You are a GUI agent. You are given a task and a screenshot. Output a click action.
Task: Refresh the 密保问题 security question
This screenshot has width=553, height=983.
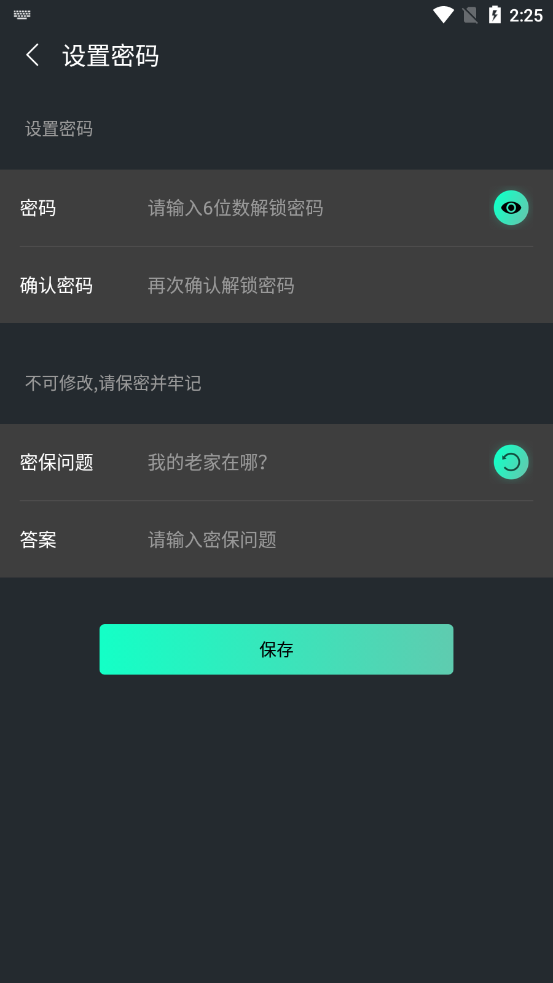click(x=511, y=462)
